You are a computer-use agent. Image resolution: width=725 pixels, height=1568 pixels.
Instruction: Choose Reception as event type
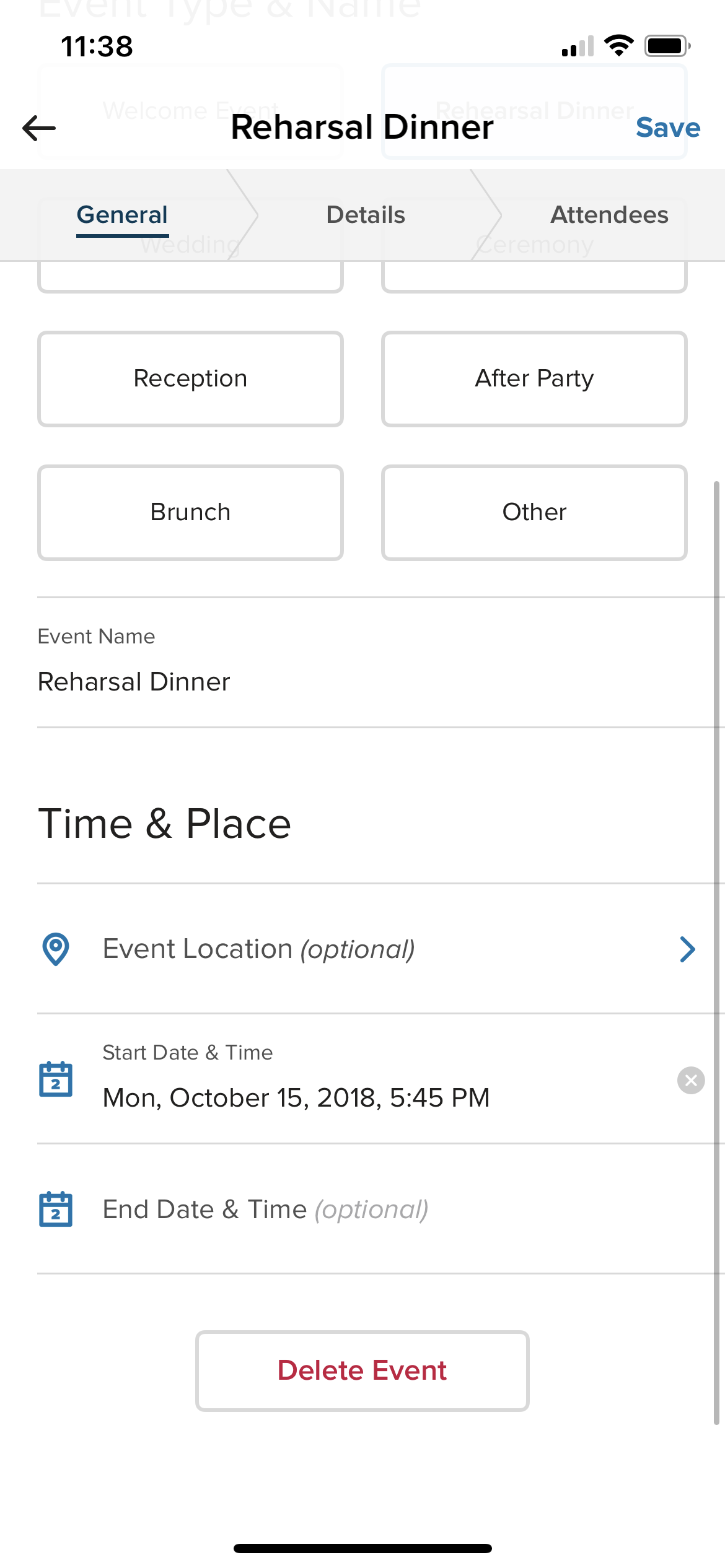point(190,378)
